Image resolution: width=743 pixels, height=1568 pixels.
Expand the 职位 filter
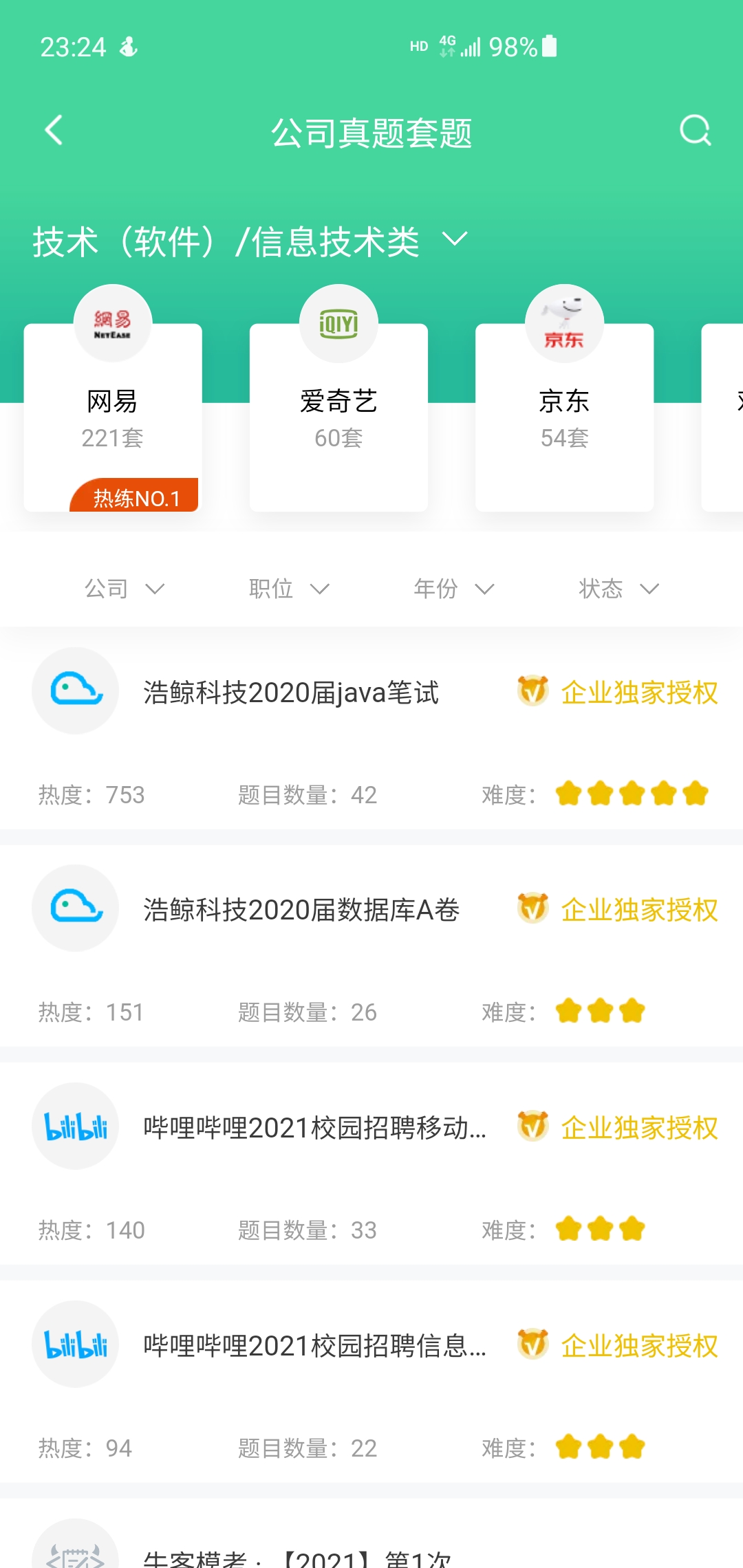click(x=289, y=589)
